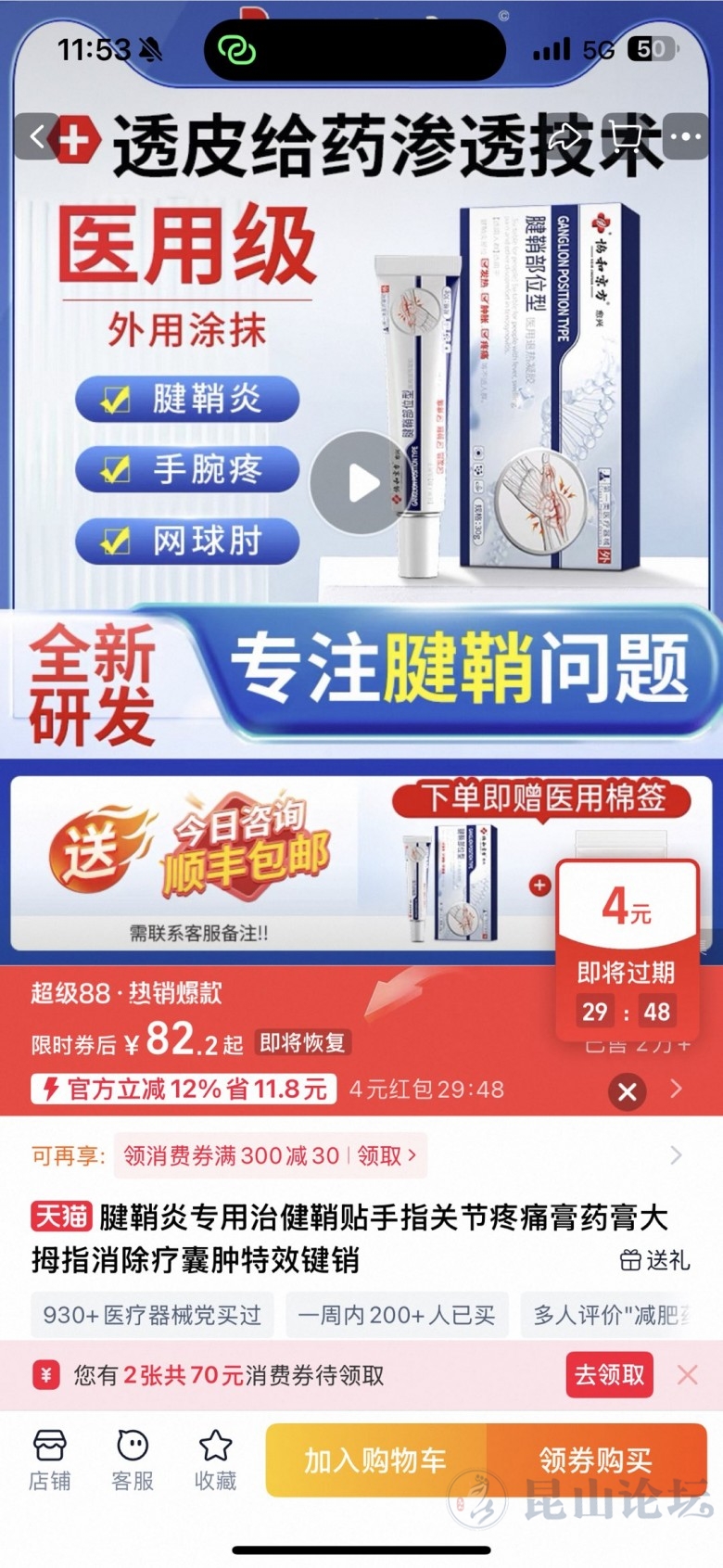Expand the 官方立减 discount details chevron
723x1568 pixels.
pyautogui.click(x=676, y=1088)
